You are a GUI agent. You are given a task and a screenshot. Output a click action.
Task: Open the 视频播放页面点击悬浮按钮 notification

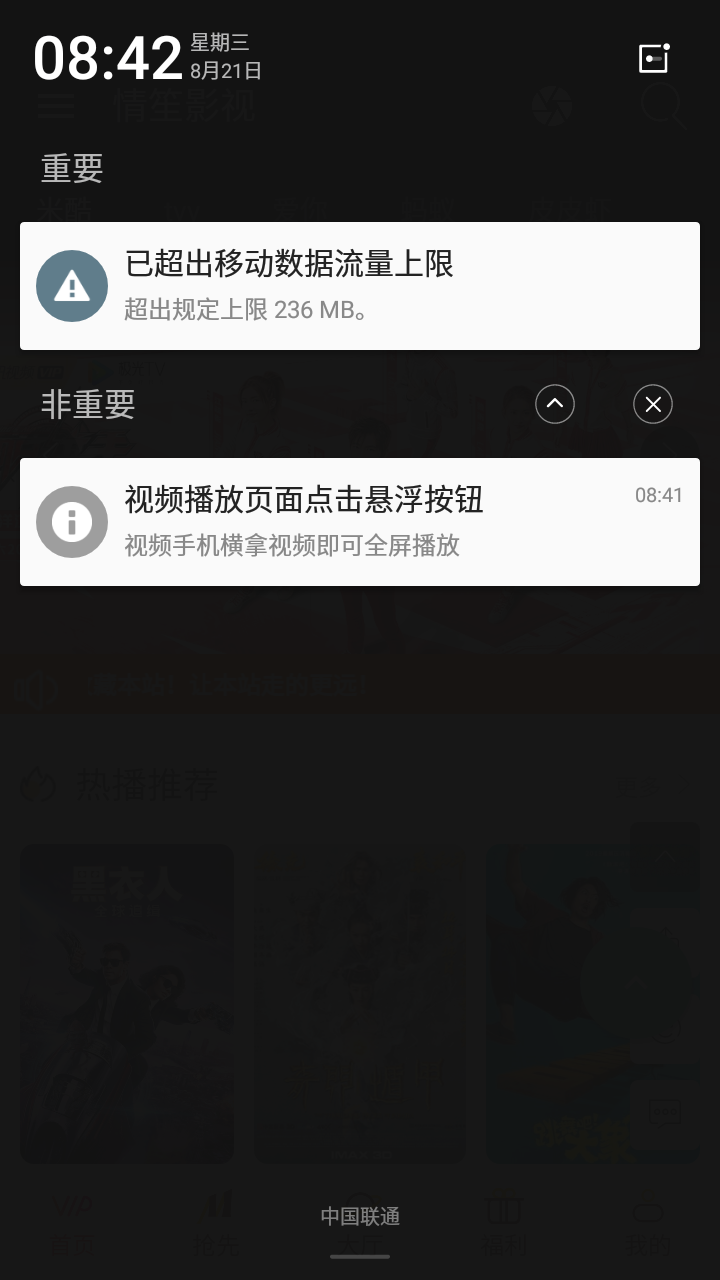[360, 522]
